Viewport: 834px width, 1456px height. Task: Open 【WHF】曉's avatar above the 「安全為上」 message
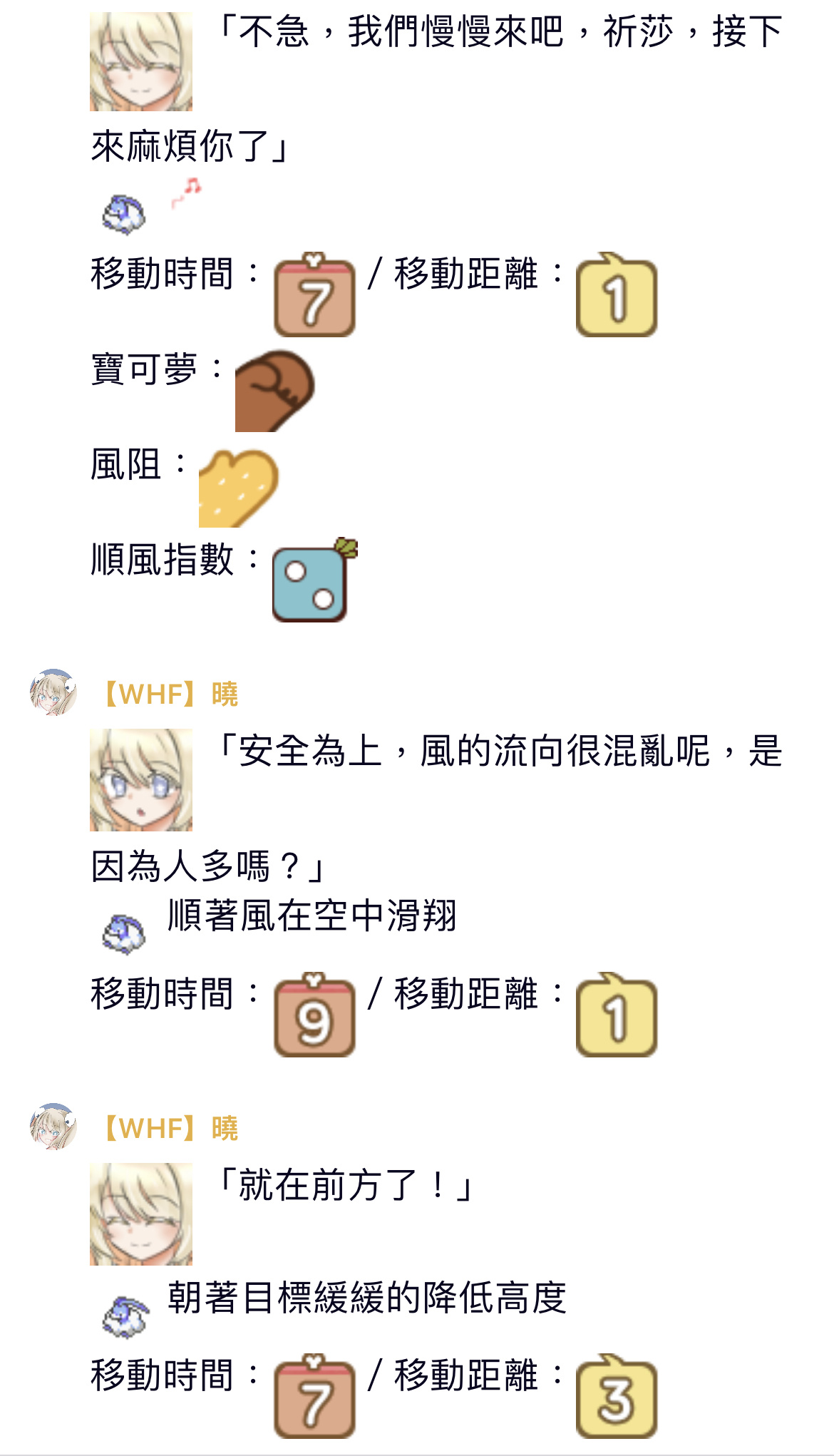[53, 692]
